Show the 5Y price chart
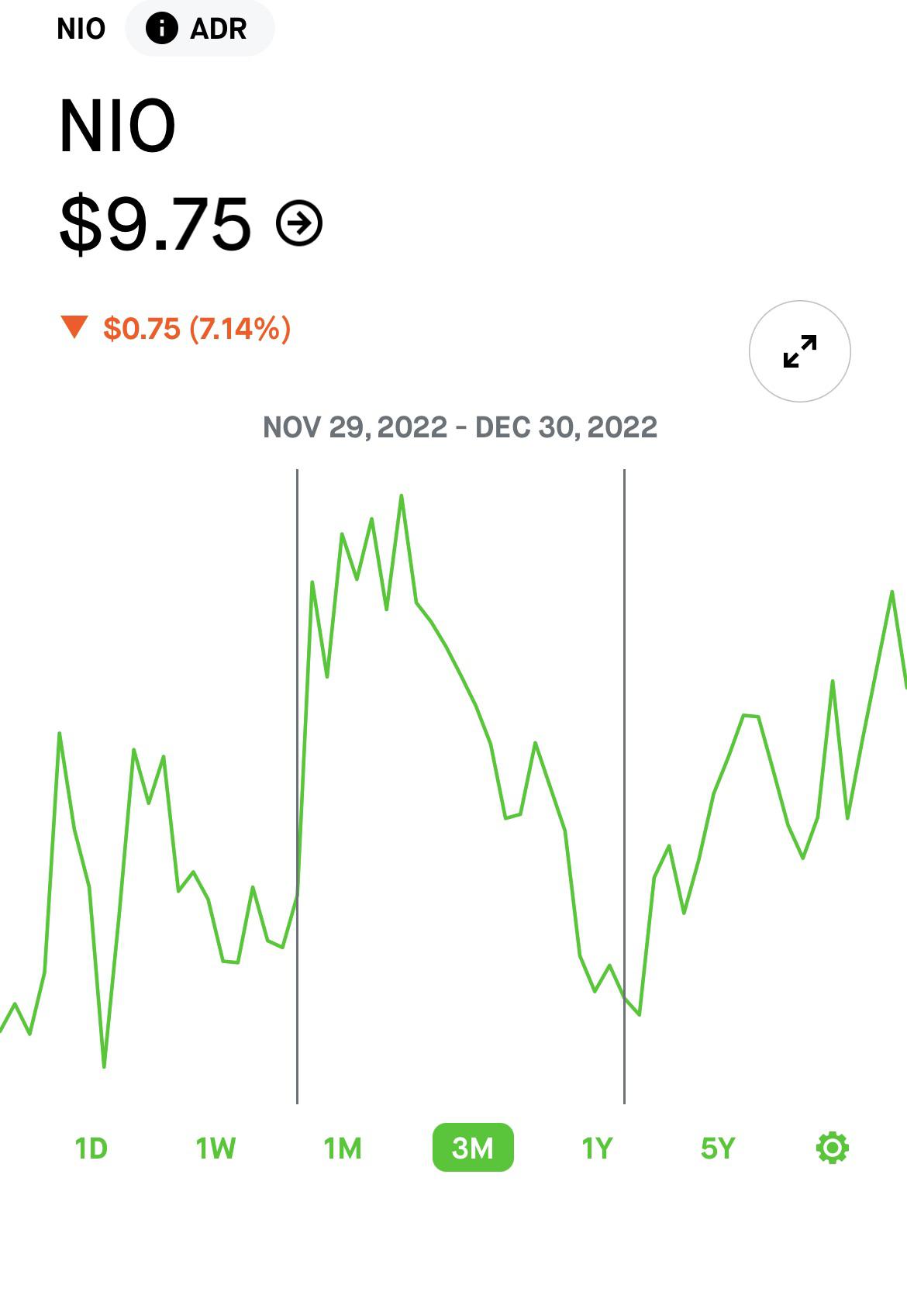Screen dimensions: 907x1316 tap(717, 1148)
